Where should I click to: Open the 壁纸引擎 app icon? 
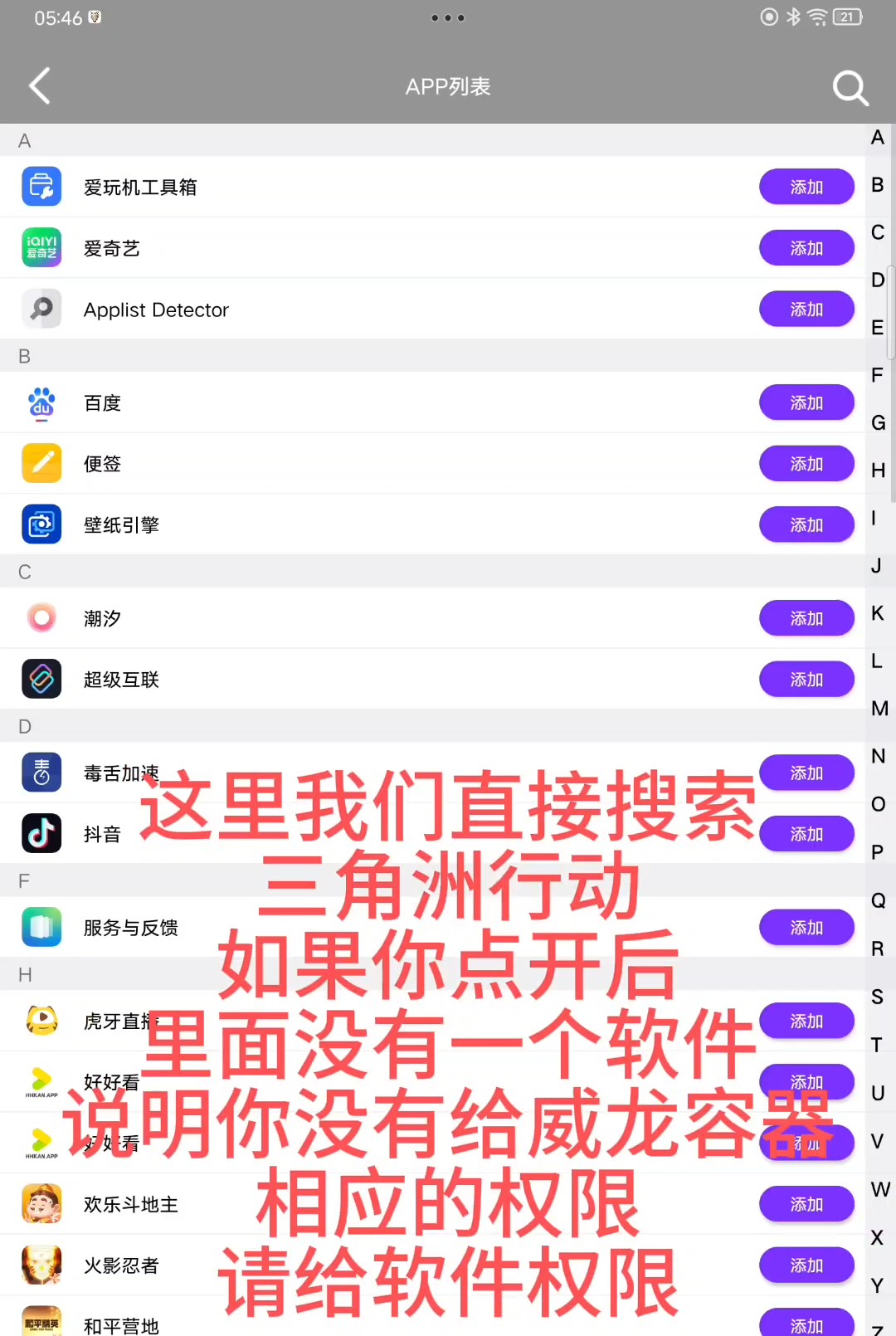[x=41, y=524]
